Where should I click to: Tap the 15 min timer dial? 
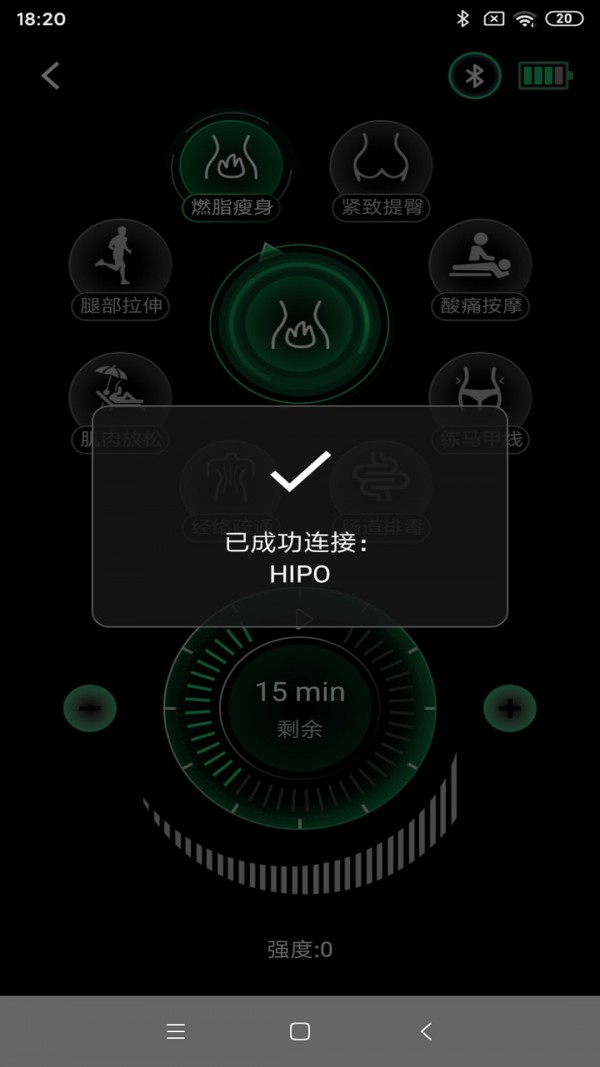pyautogui.click(x=300, y=708)
